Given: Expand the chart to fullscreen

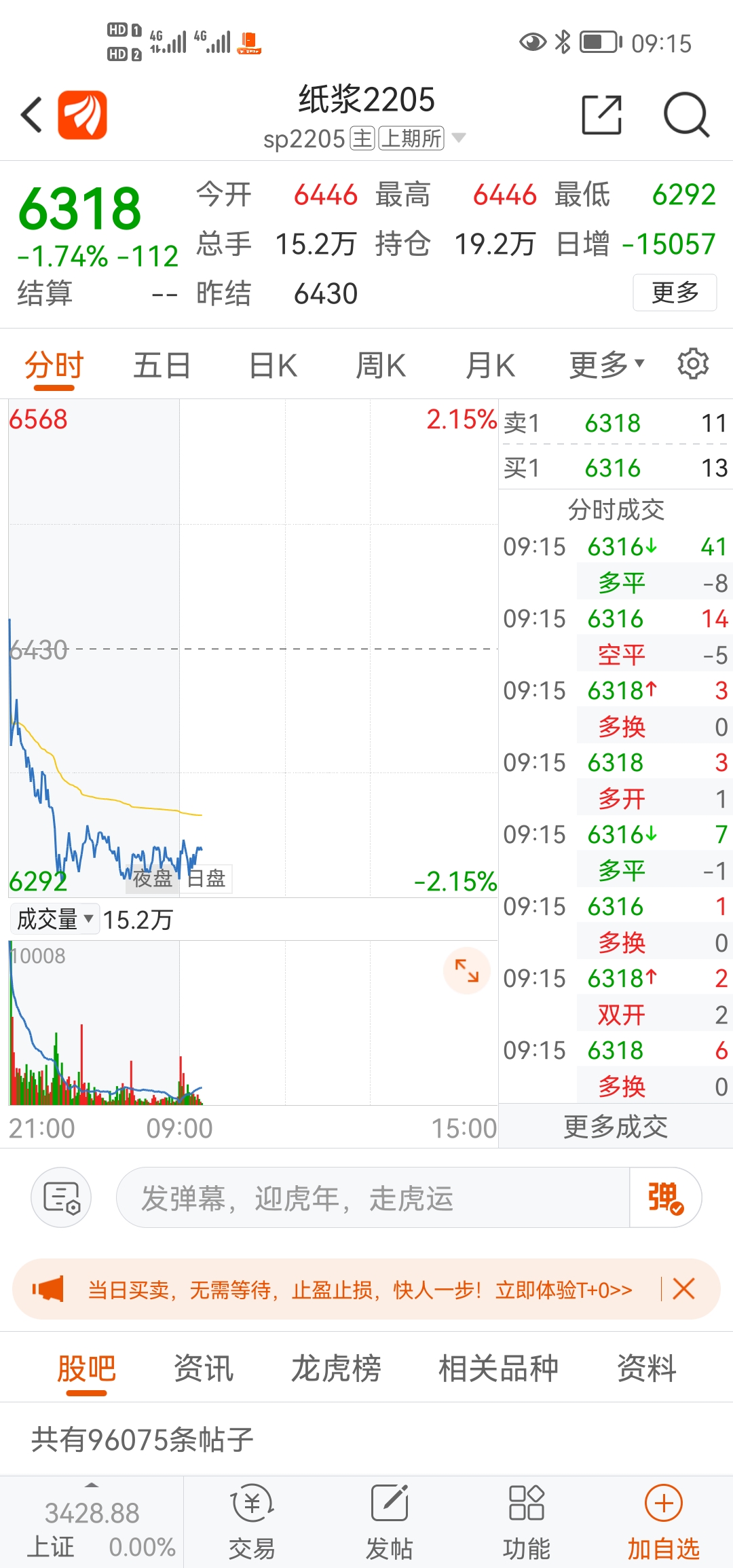Looking at the screenshot, I should 467,971.
